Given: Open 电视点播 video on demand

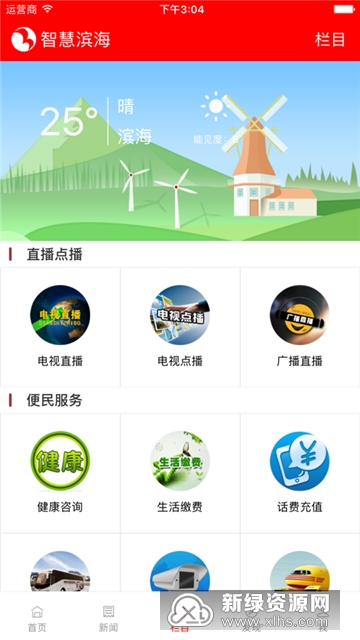Looking at the screenshot, I should [180, 327].
